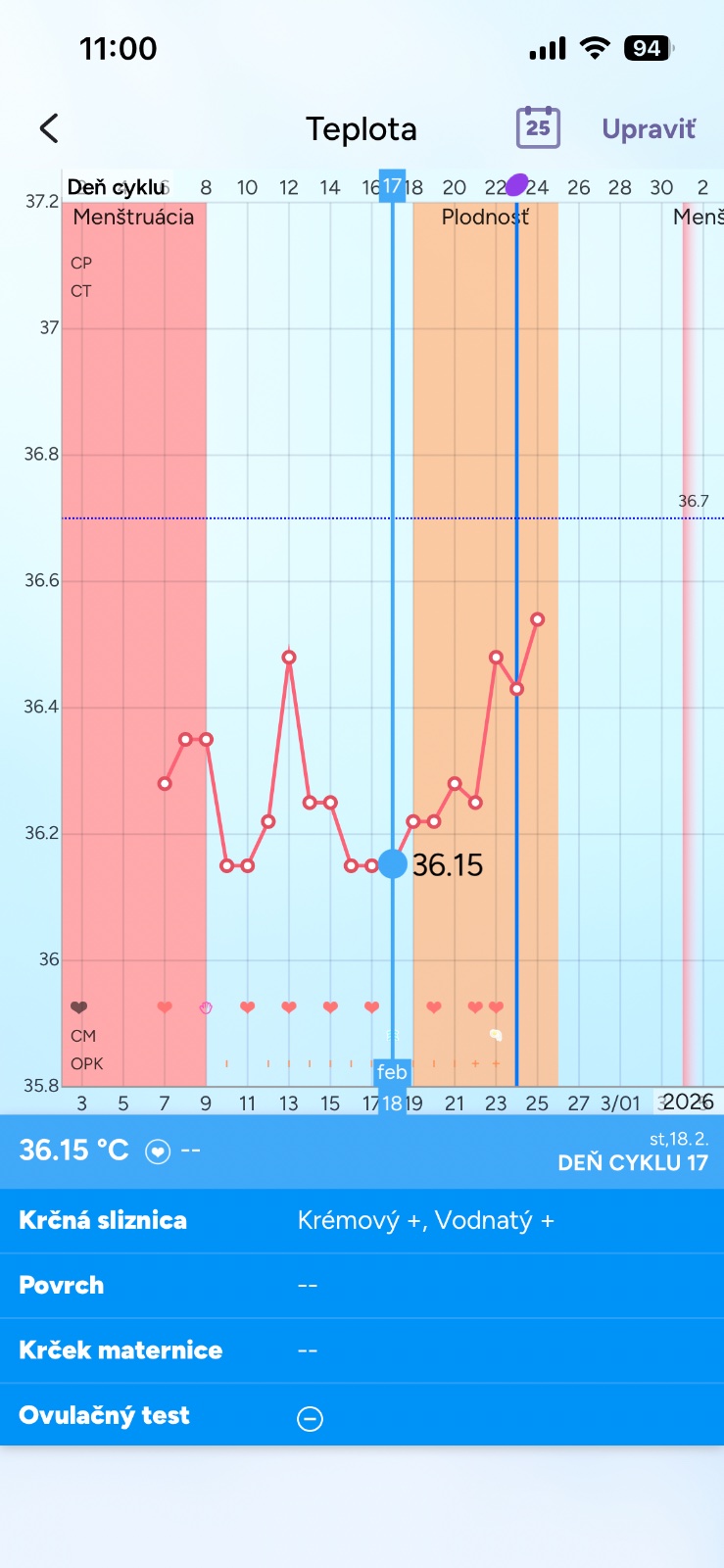The image size is (724, 1568).
Task: Open the Krček maternice row
Action: click(x=362, y=1350)
